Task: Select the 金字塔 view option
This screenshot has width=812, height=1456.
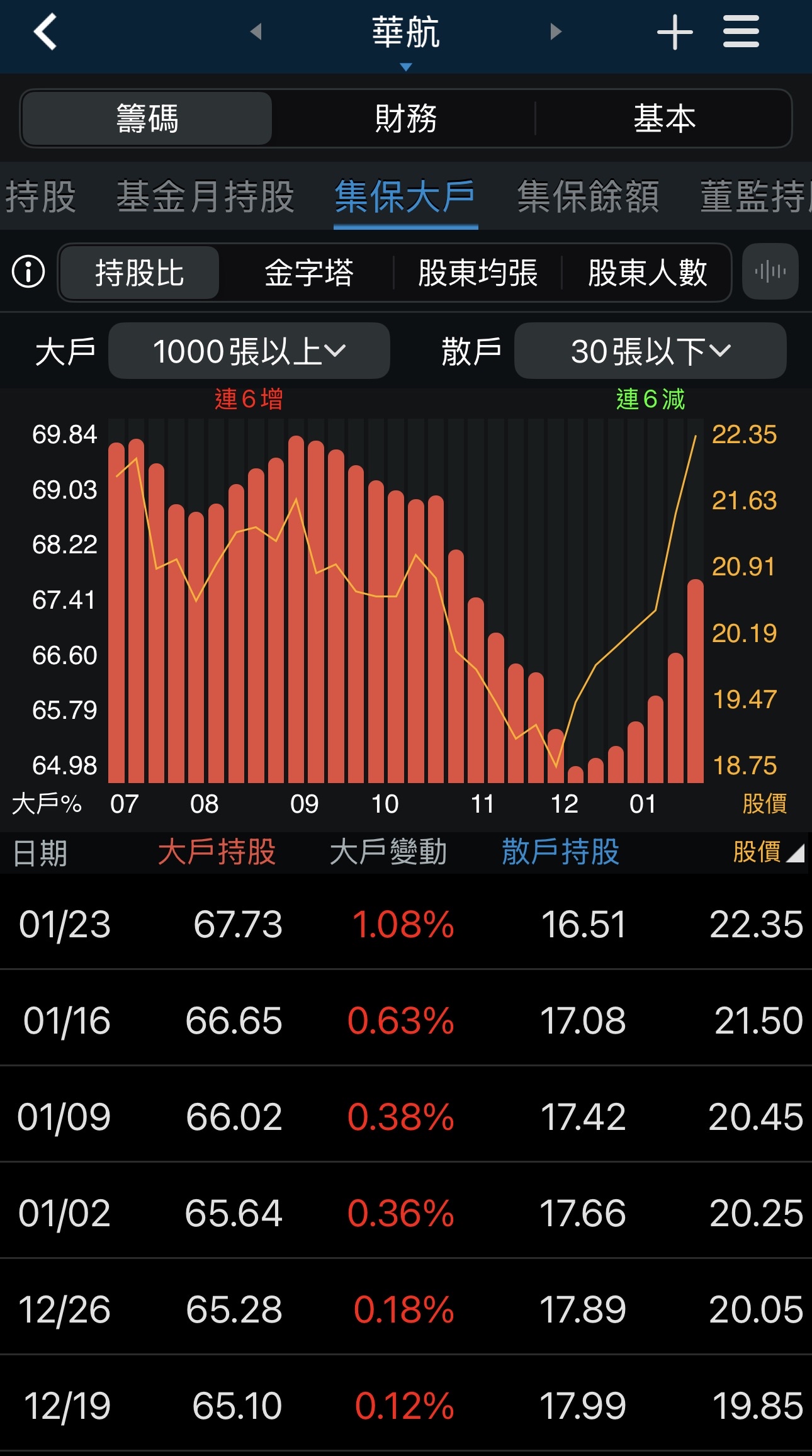Action: pos(307,272)
